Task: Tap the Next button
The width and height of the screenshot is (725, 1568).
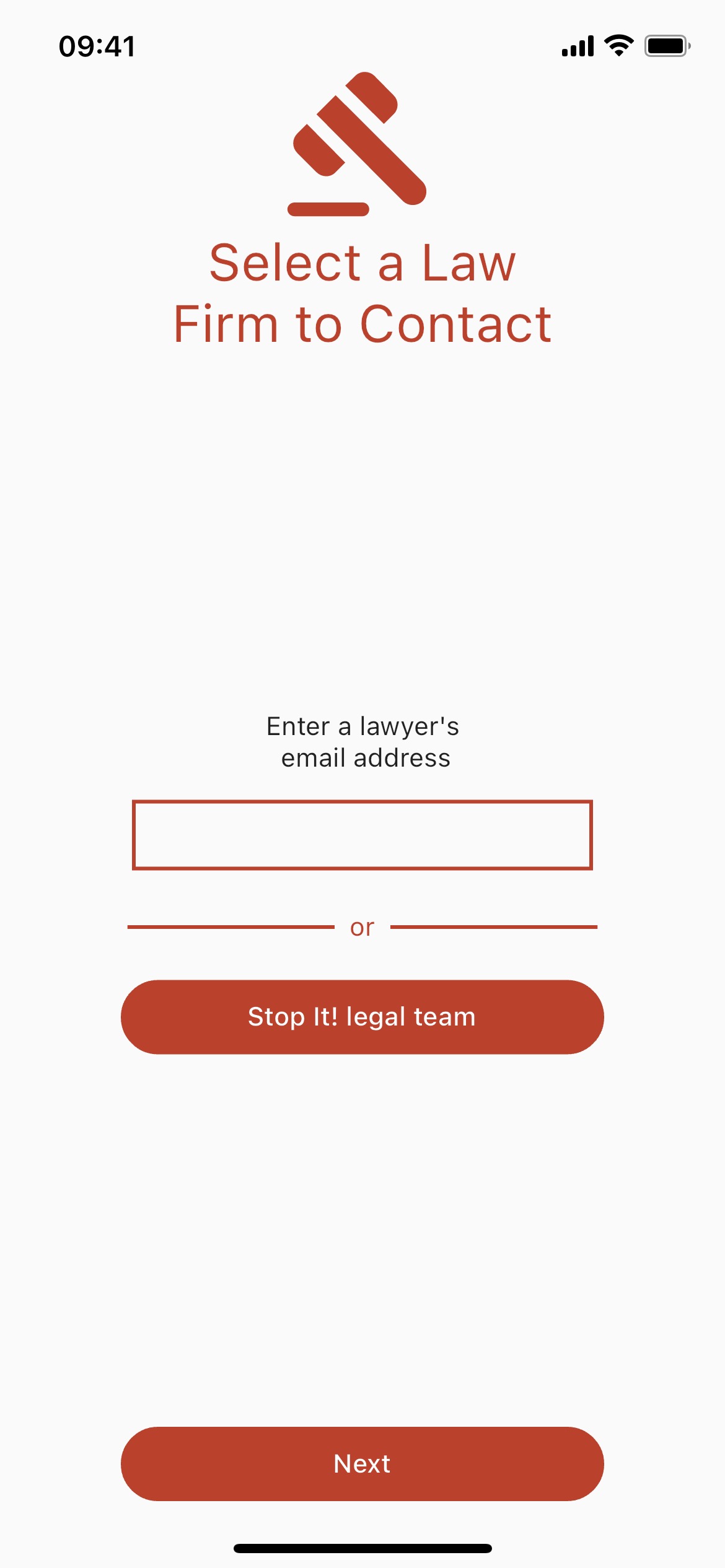Action: (362, 1464)
